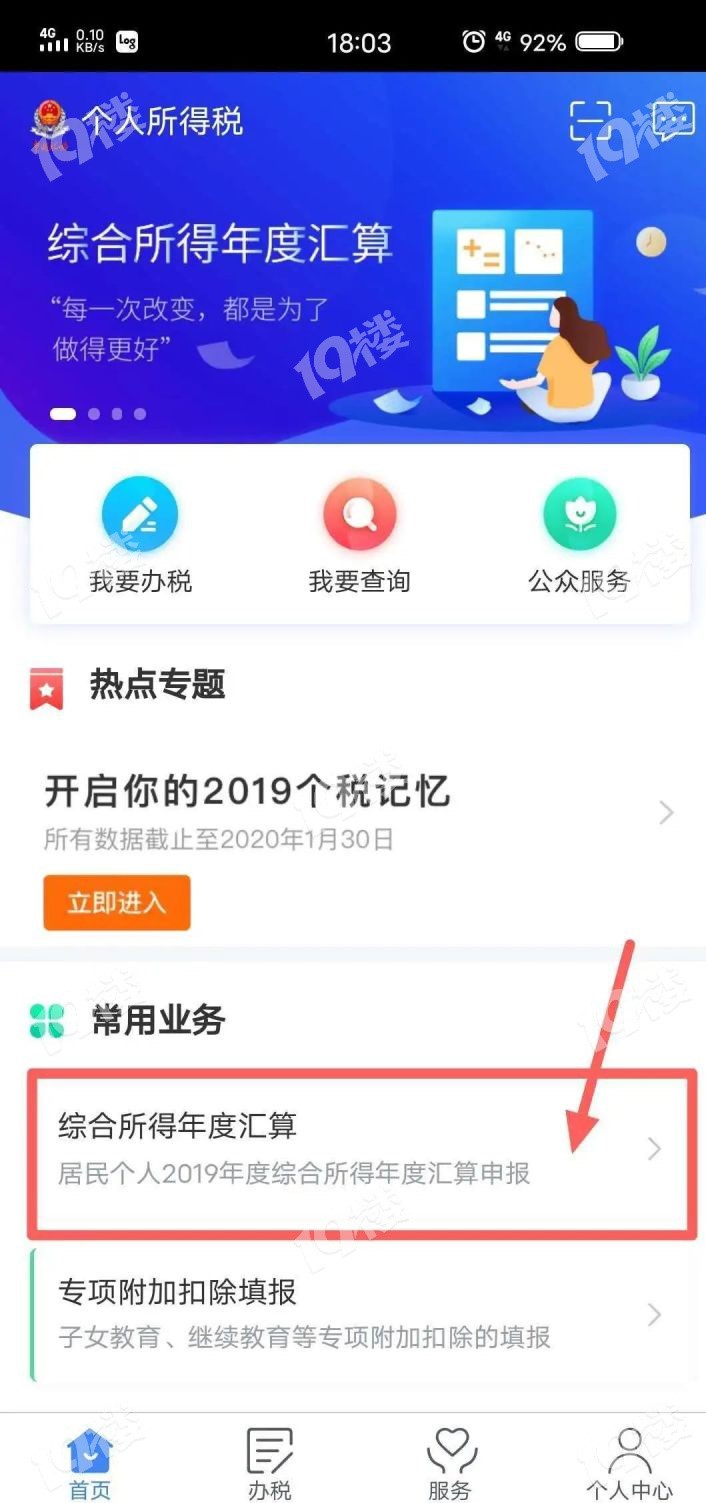Tap the orange 立即进入 button
This screenshot has height=1503, width=706.
(117, 903)
